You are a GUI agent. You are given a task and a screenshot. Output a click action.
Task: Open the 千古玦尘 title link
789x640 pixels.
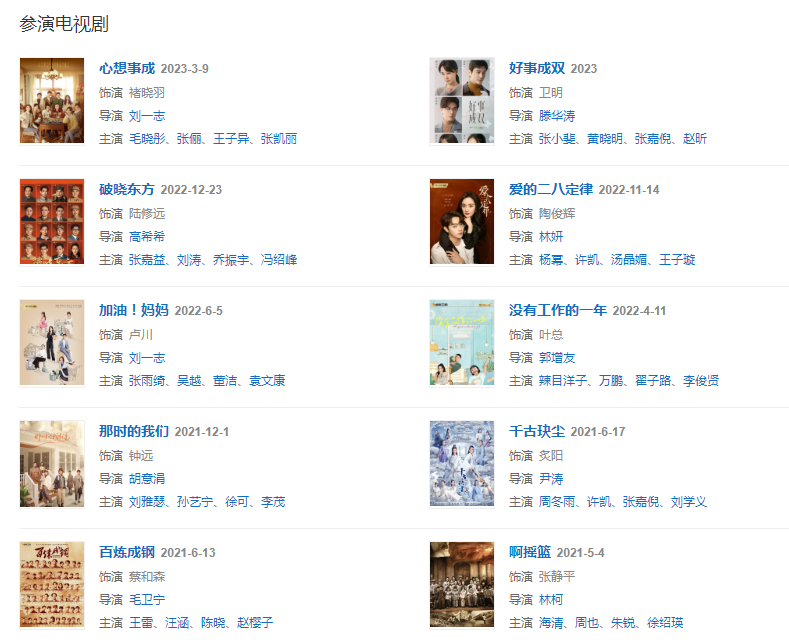[x=537, y=431]
